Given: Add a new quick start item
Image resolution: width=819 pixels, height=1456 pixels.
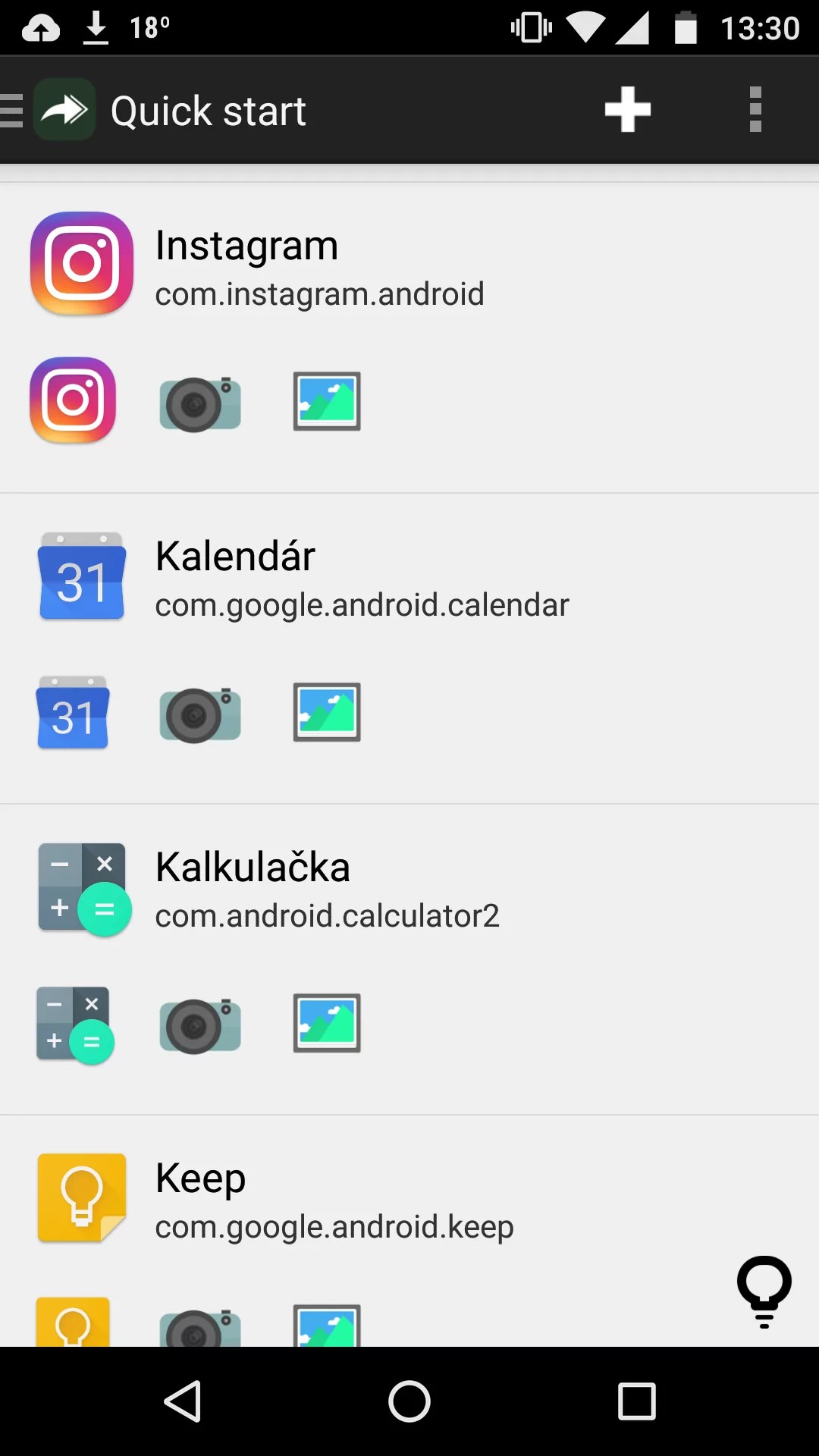Looking at the screenshot, I should (627, 110).
